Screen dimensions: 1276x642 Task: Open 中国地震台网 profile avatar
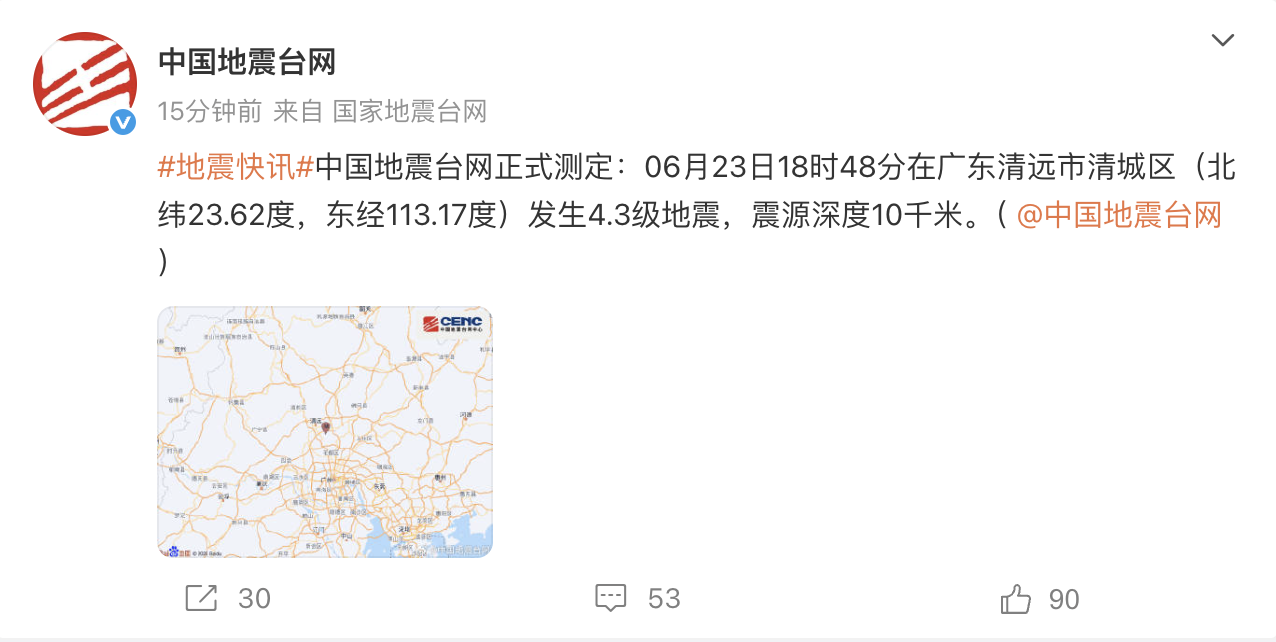[x=85, y=83]
